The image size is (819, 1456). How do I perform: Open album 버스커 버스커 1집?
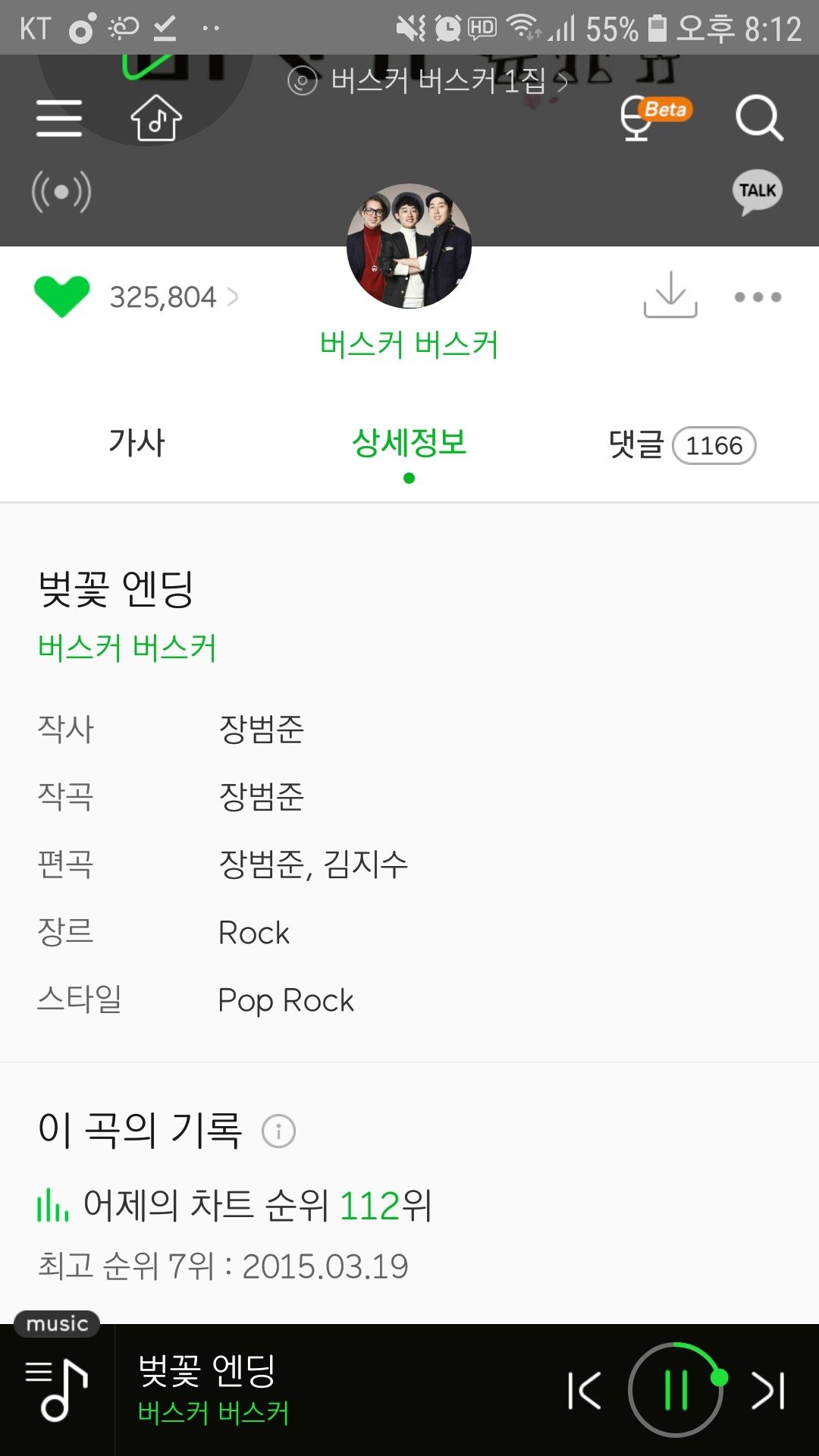(428, 80)
